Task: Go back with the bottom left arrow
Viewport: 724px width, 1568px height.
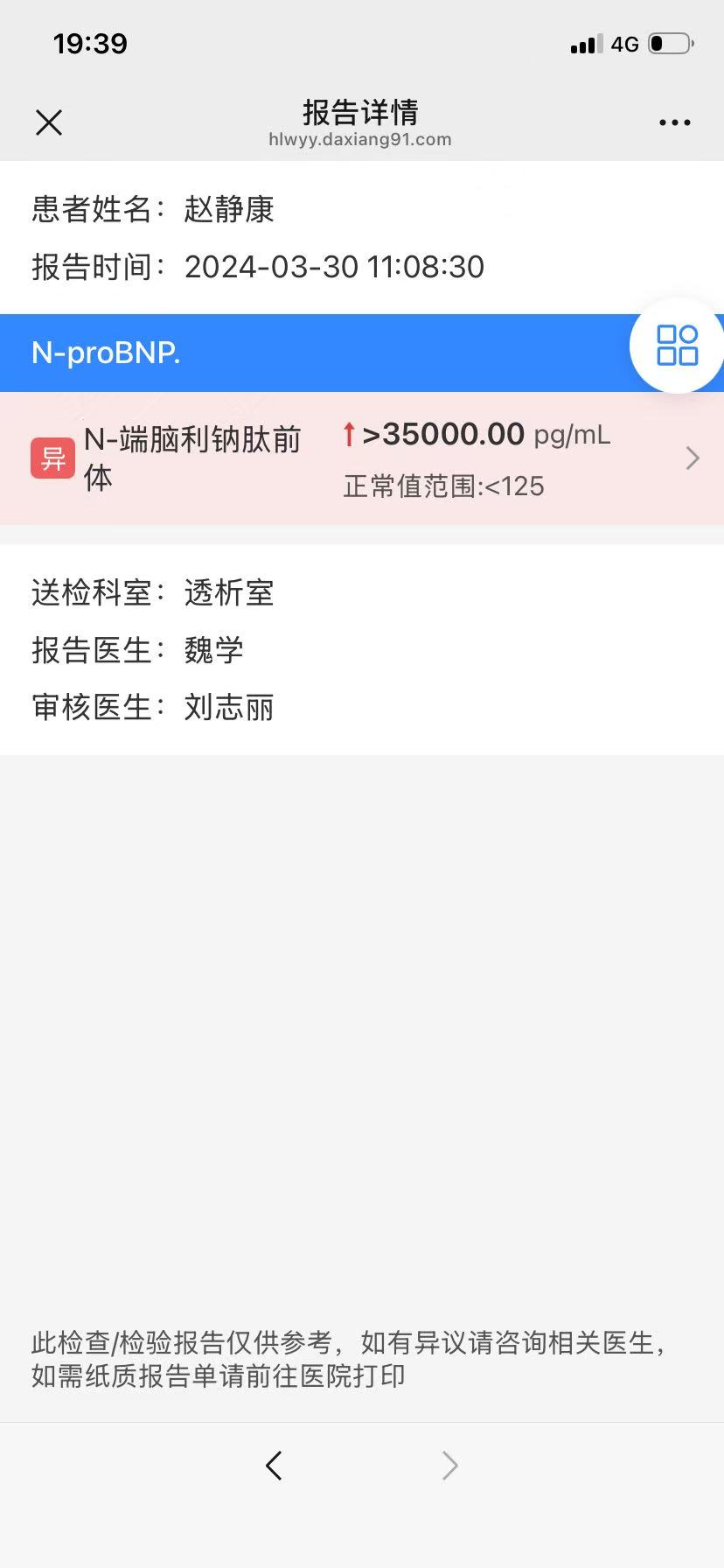Action: (274, 1465)
